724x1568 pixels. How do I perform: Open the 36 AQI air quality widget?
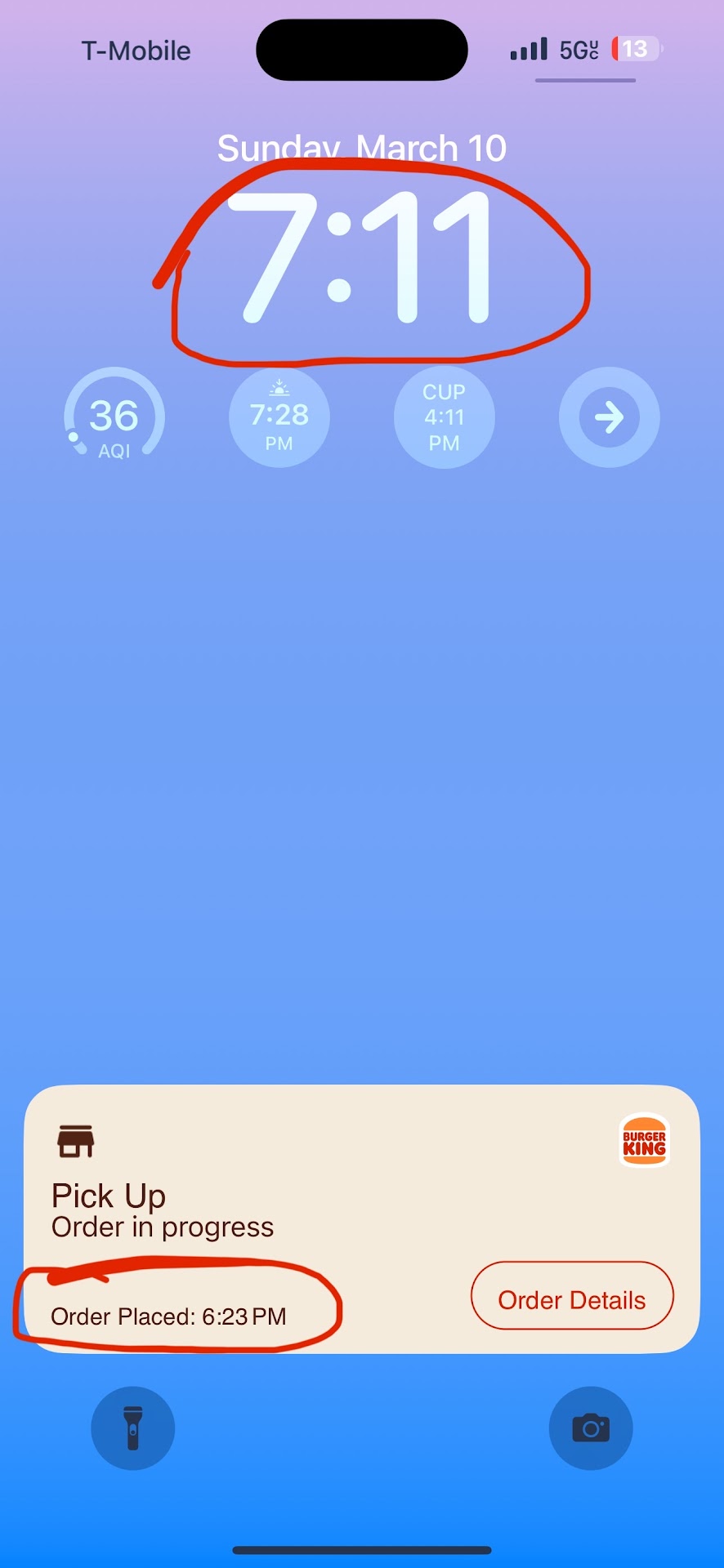tap(114, 417)
